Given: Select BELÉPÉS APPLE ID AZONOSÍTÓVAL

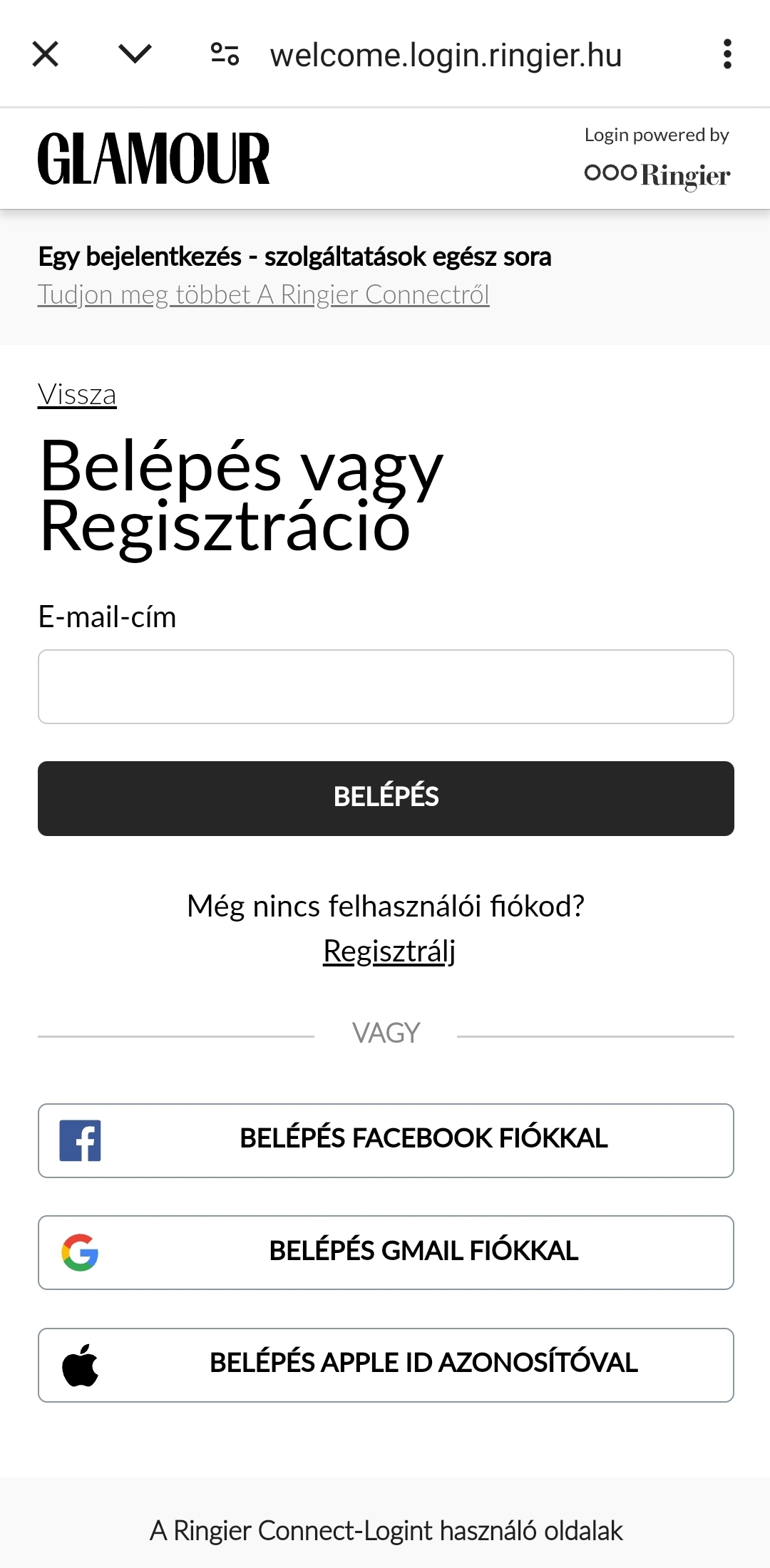Looking at the screenshot, I should click(386, 1365).
